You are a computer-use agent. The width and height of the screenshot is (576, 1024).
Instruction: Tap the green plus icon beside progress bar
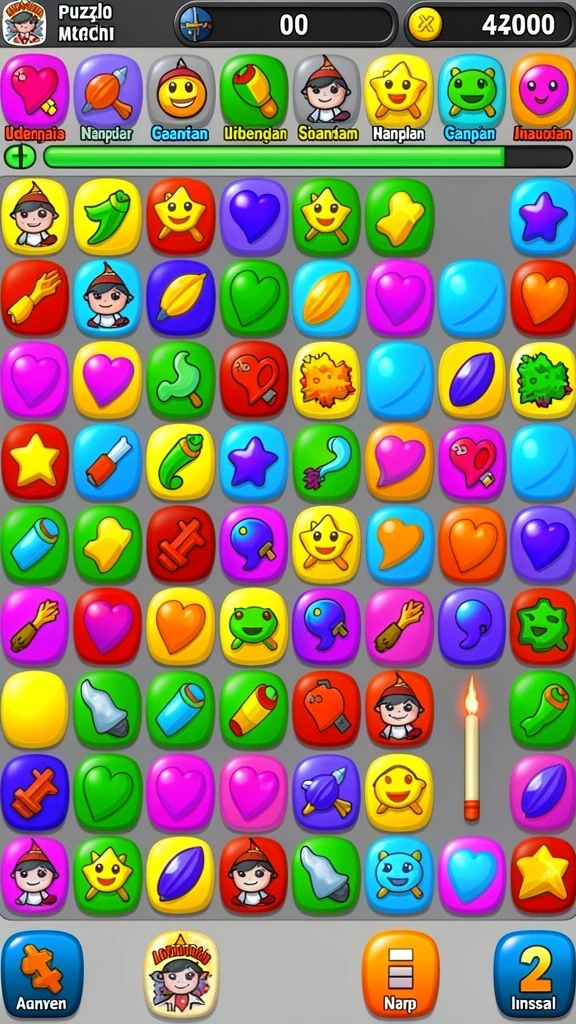(x=20, y=157)
